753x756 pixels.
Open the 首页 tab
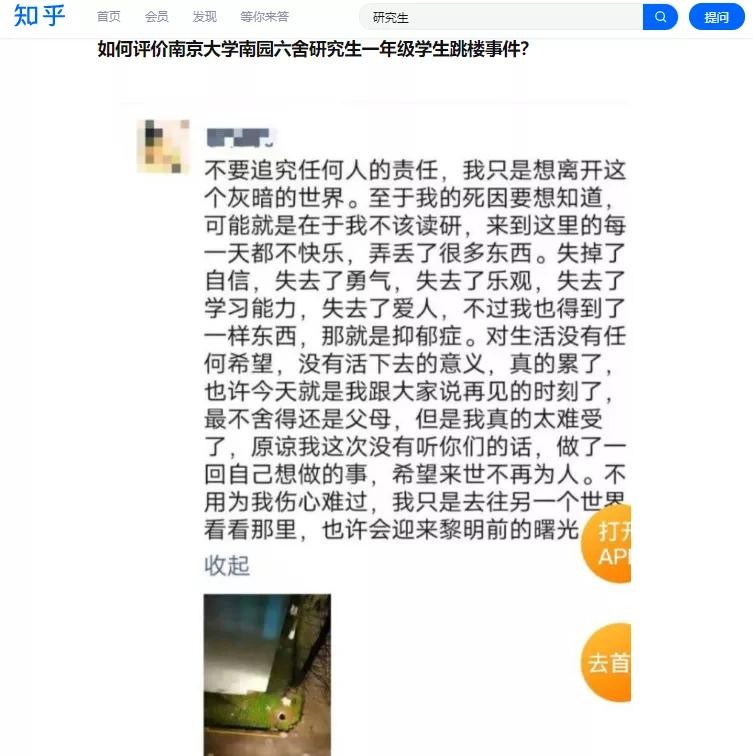108,17
